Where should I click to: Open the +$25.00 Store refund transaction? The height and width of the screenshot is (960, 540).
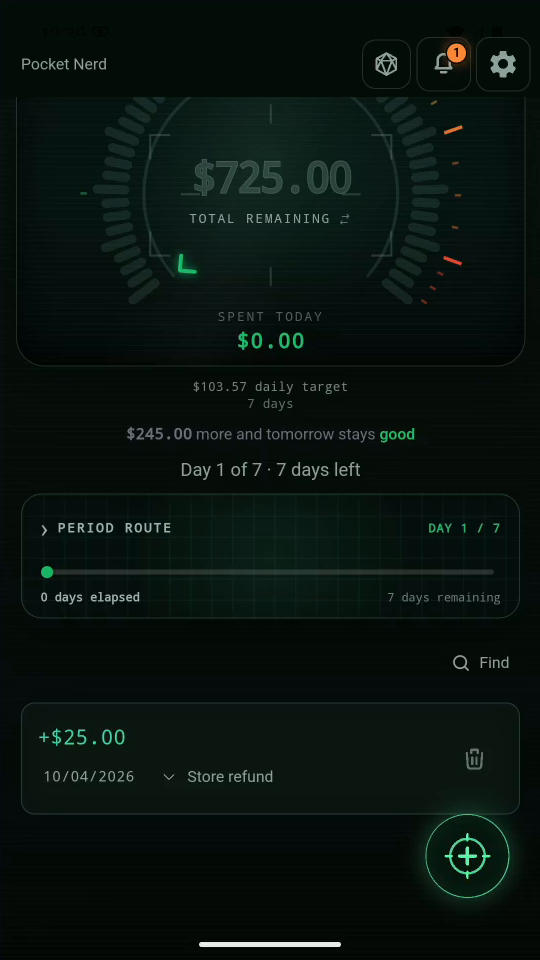coord(270,759)
